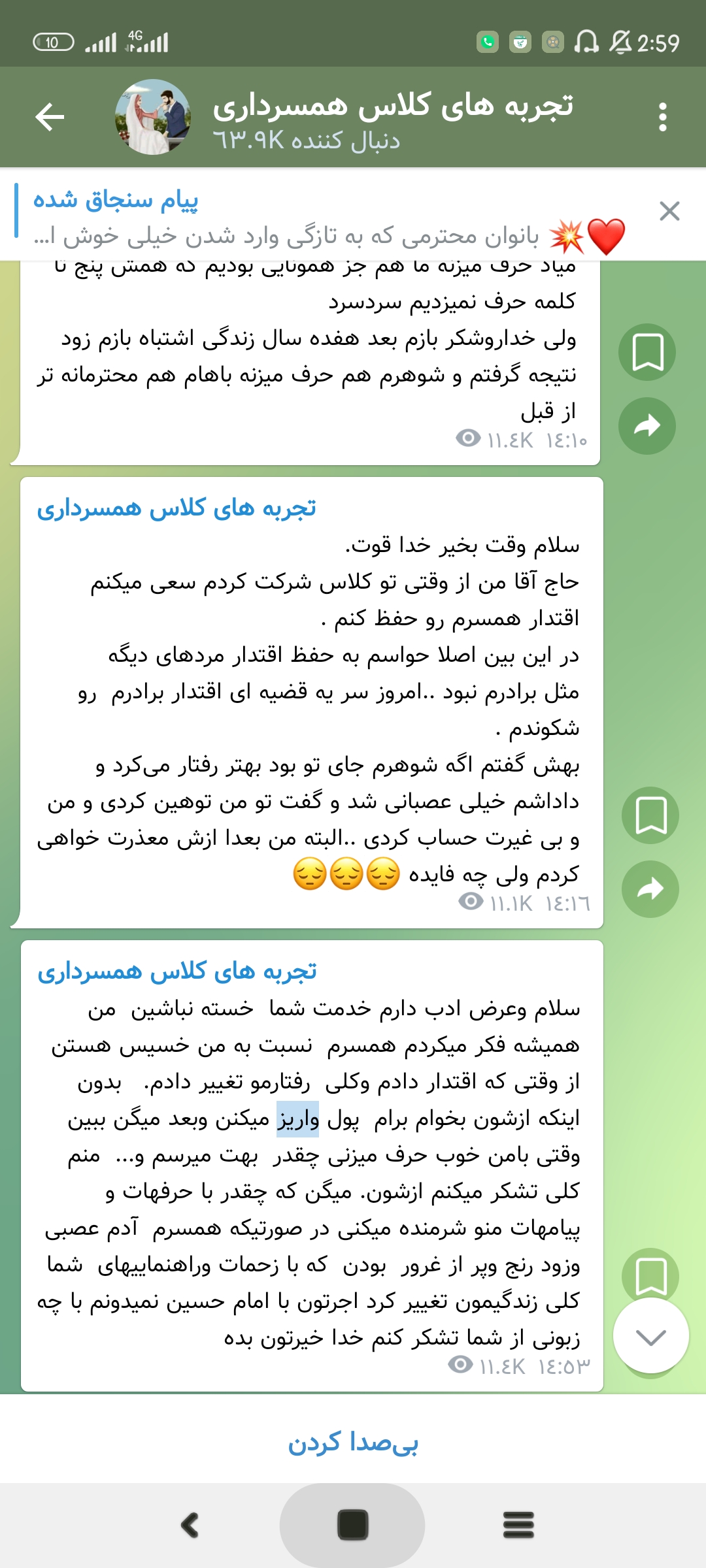
Task: Bookmark the message posted at ۱٤:۱۰
Action: [647, 352]
